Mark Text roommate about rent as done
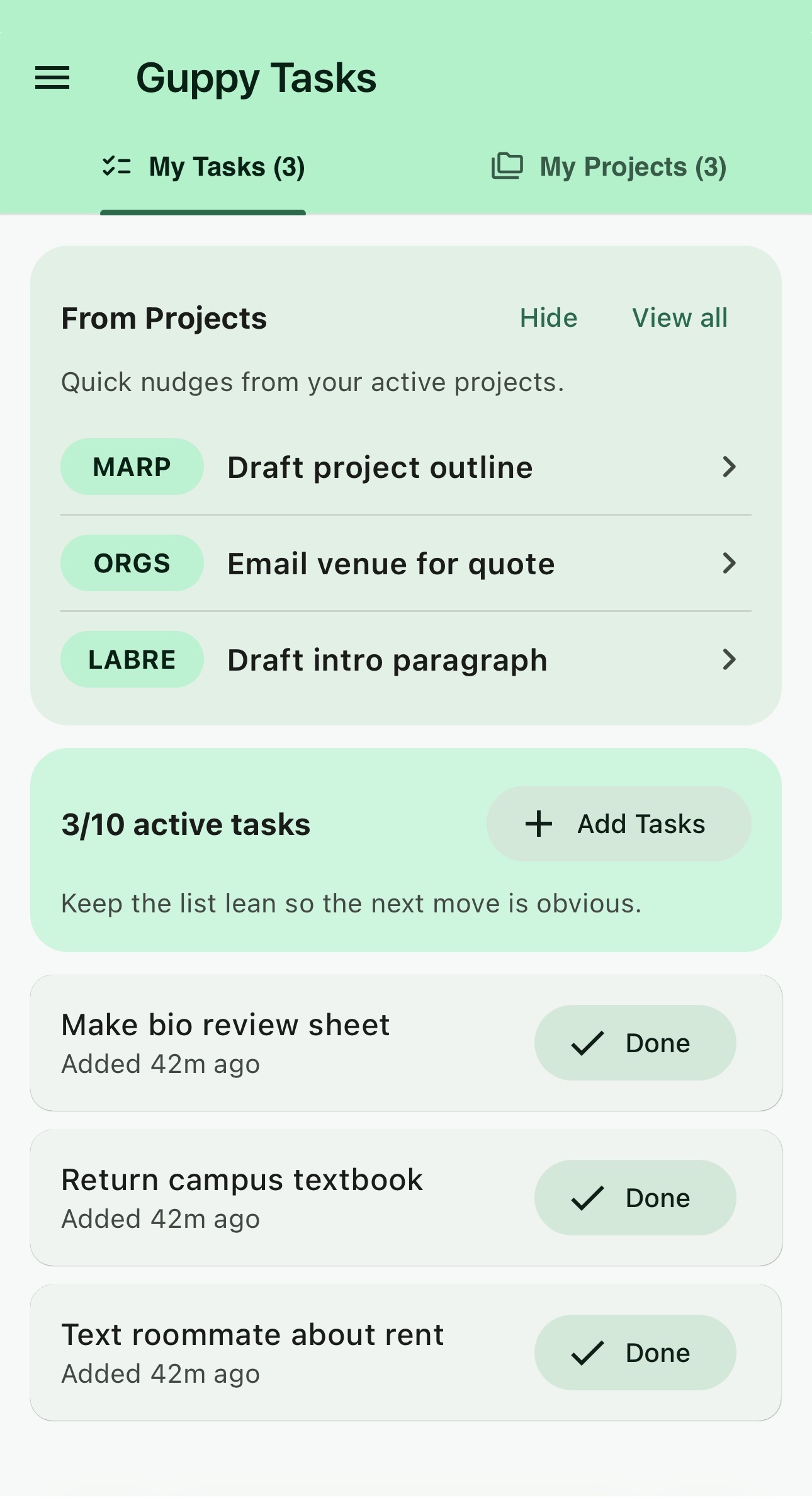812x1498 pixels. [635, 1352]
